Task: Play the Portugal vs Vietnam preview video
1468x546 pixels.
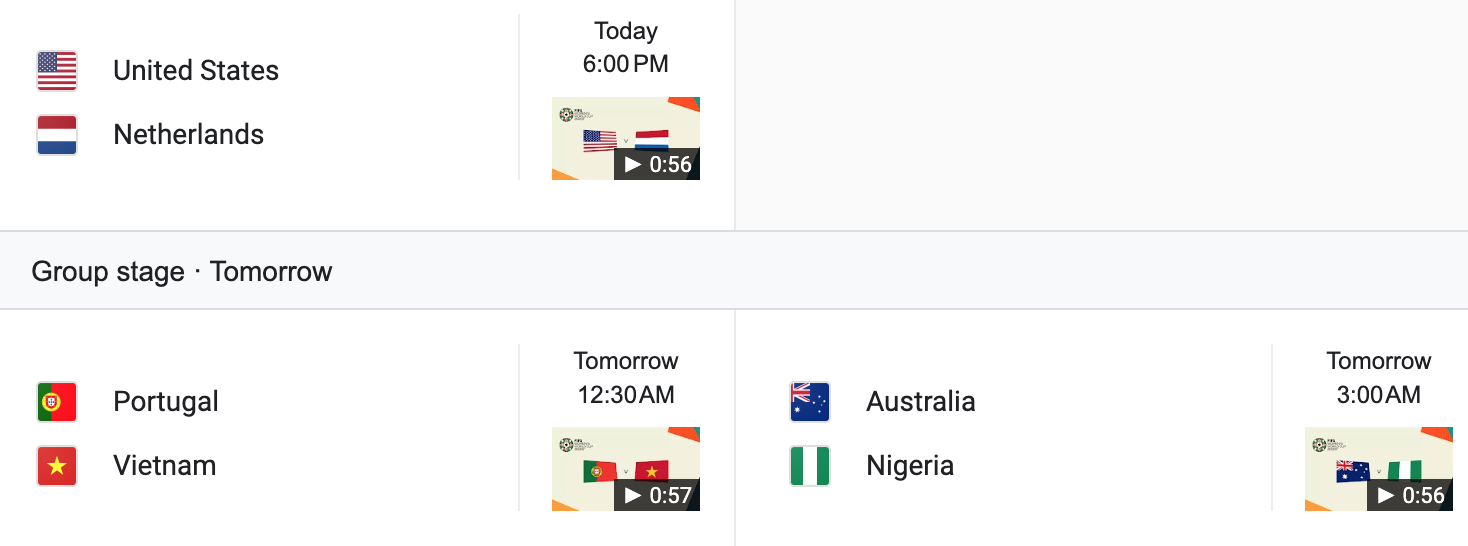Action: 625,469
